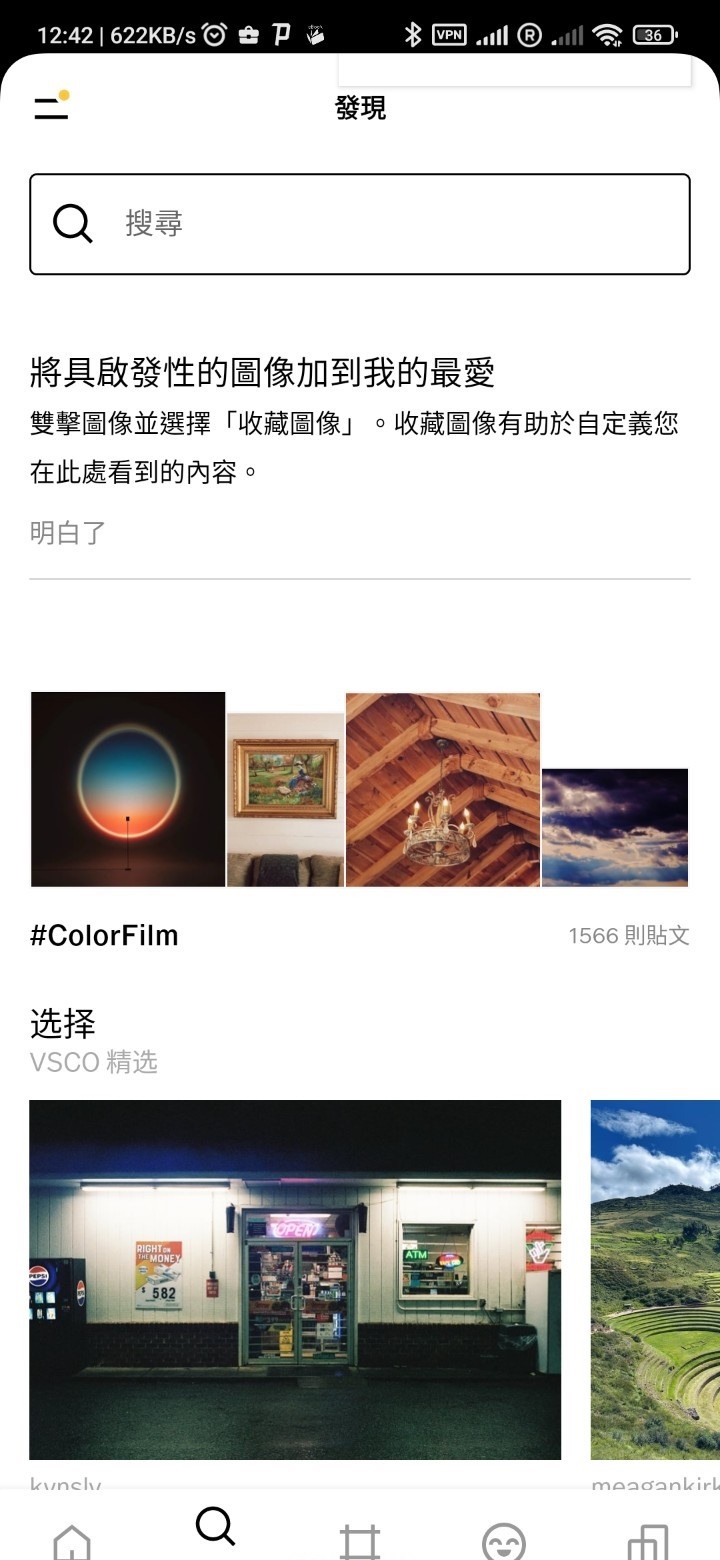The width and height of the screenshot is (720, 1560).
Task: Open the night storefront photo by kynsly
Action: (295, 1279)
